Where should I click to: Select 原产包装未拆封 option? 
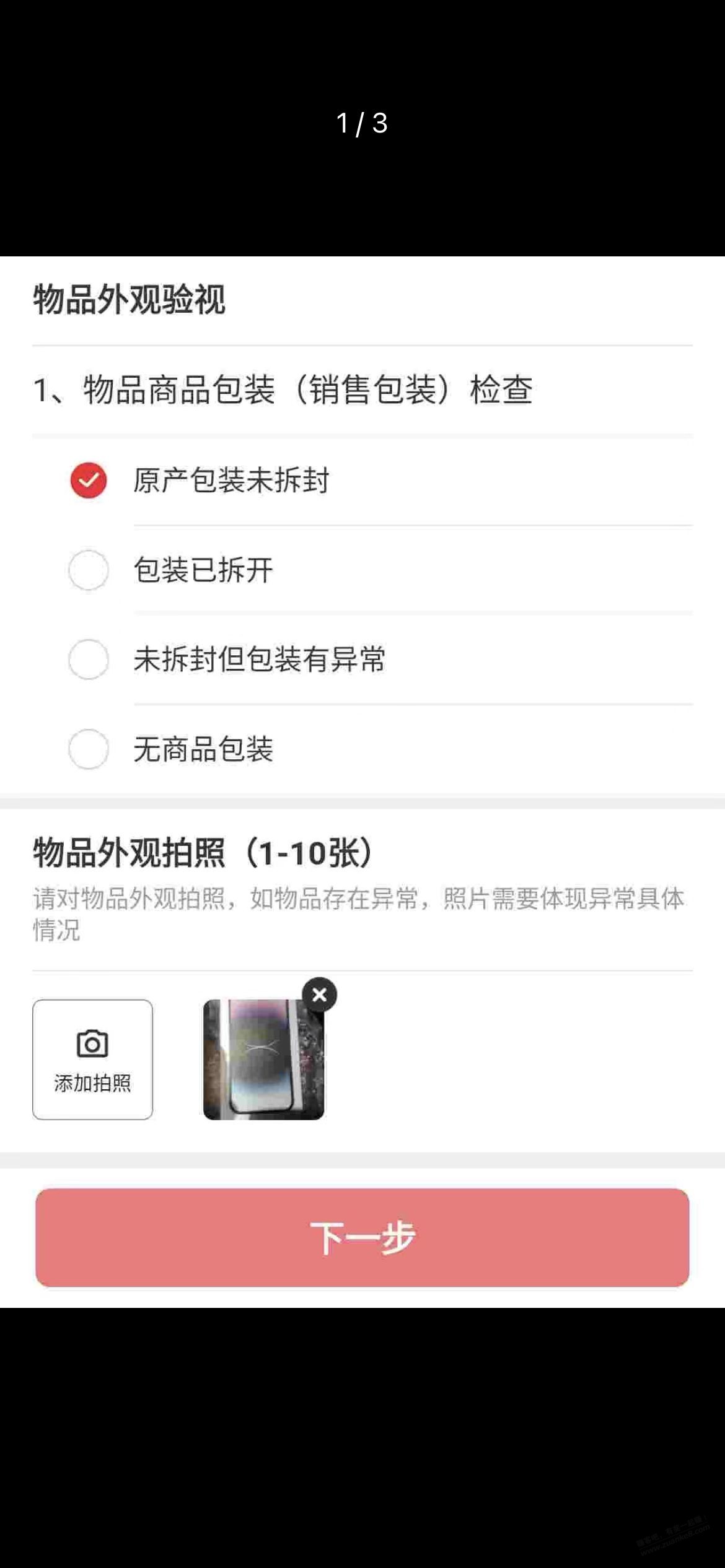click(x=89, y=481)
